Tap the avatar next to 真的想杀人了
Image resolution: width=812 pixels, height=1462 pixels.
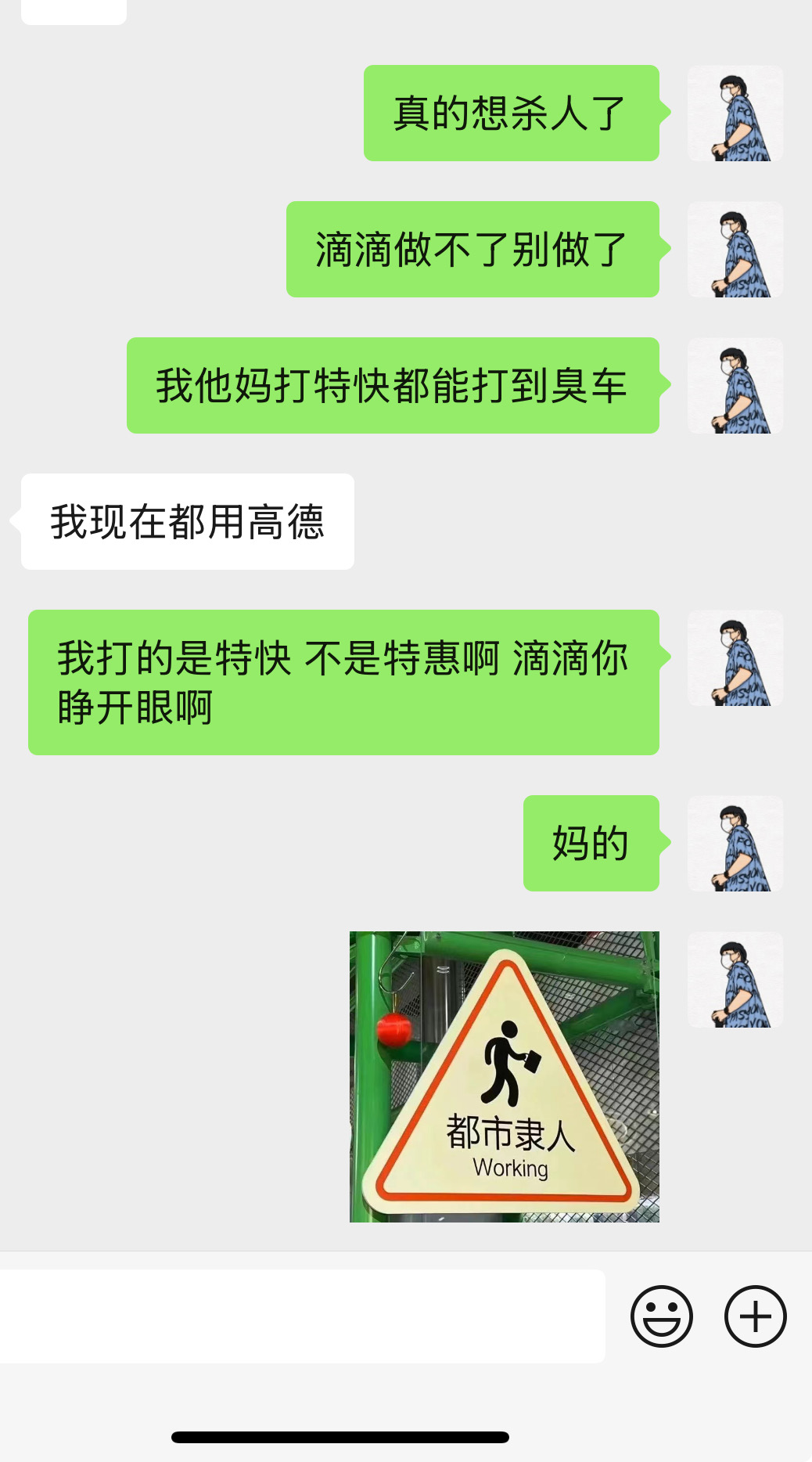[x=735, y=113]
